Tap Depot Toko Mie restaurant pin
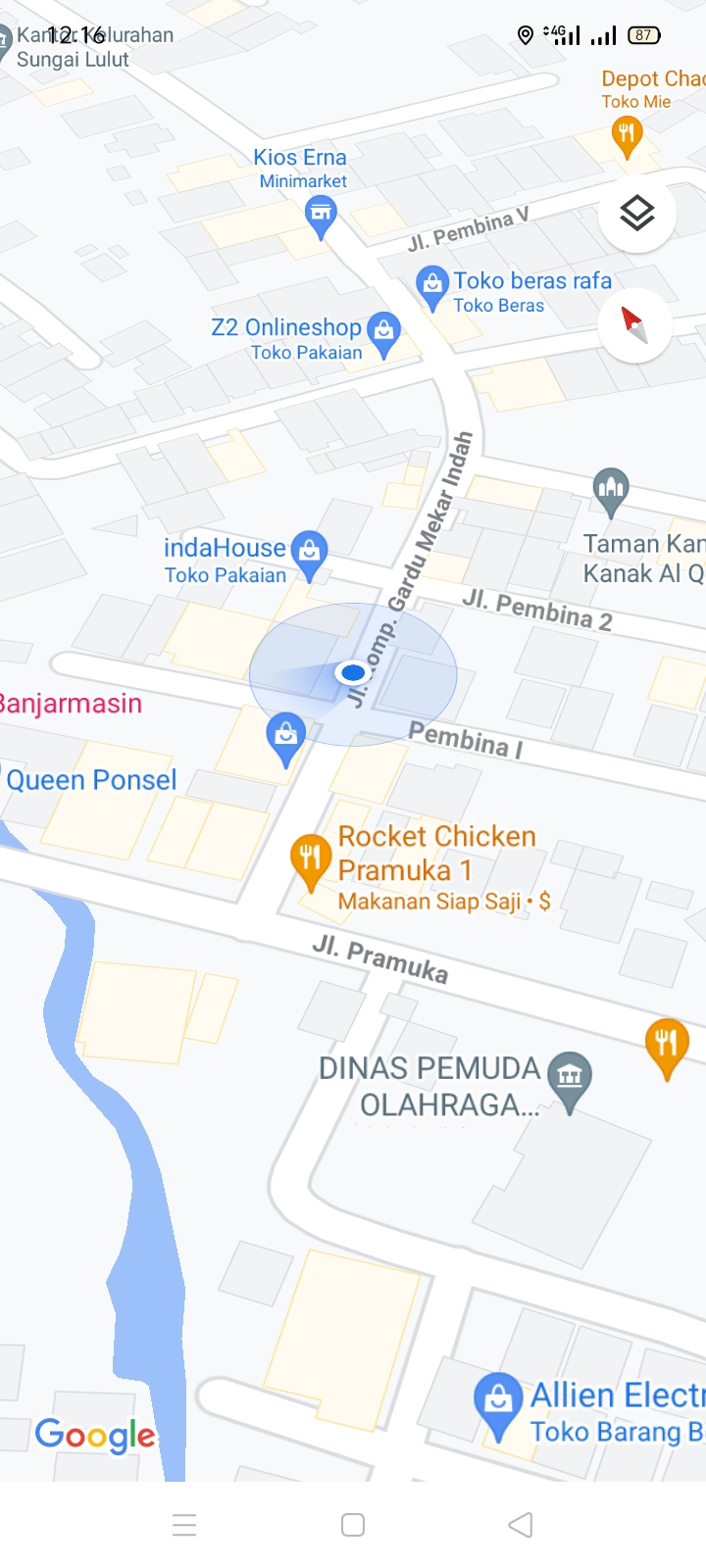 (627, 134)
